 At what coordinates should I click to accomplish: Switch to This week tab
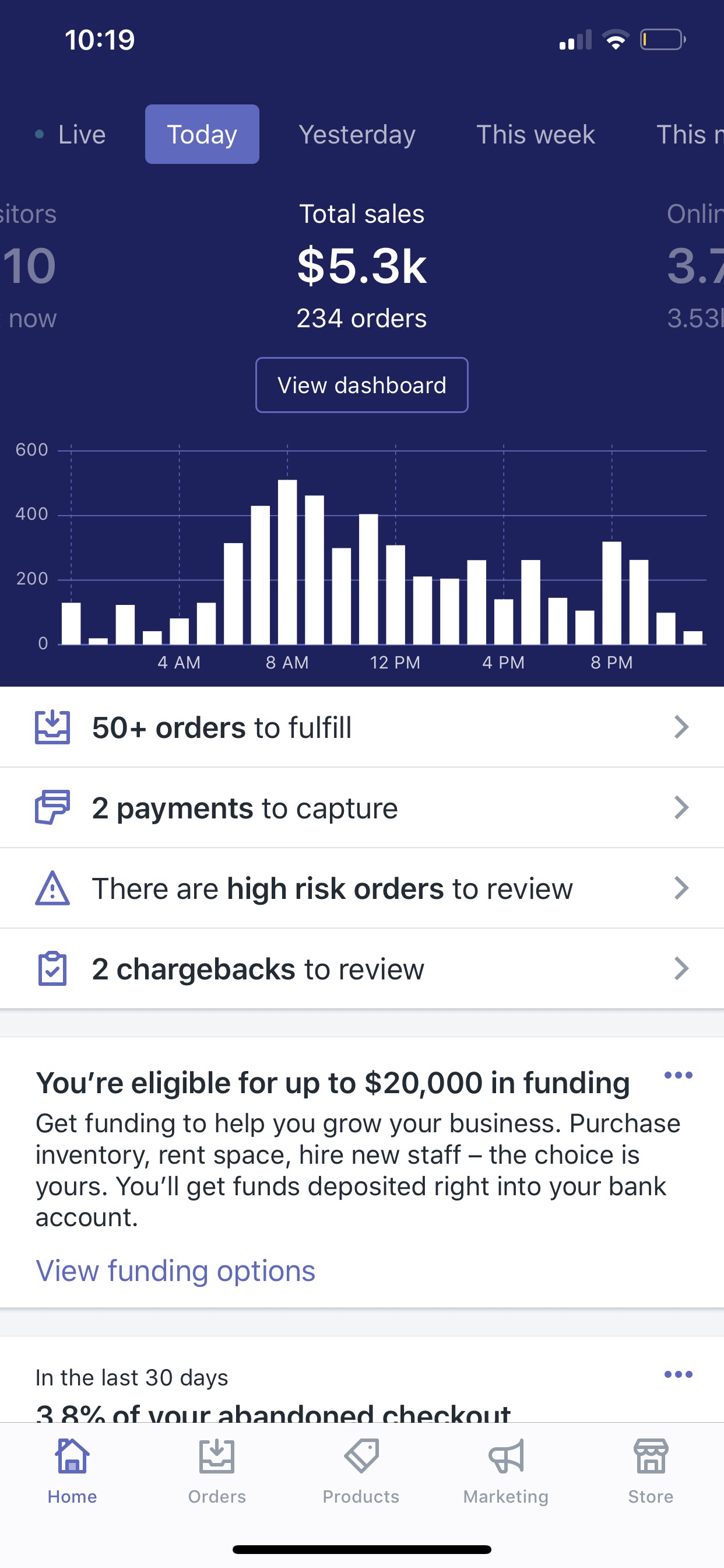coord(535,135)
